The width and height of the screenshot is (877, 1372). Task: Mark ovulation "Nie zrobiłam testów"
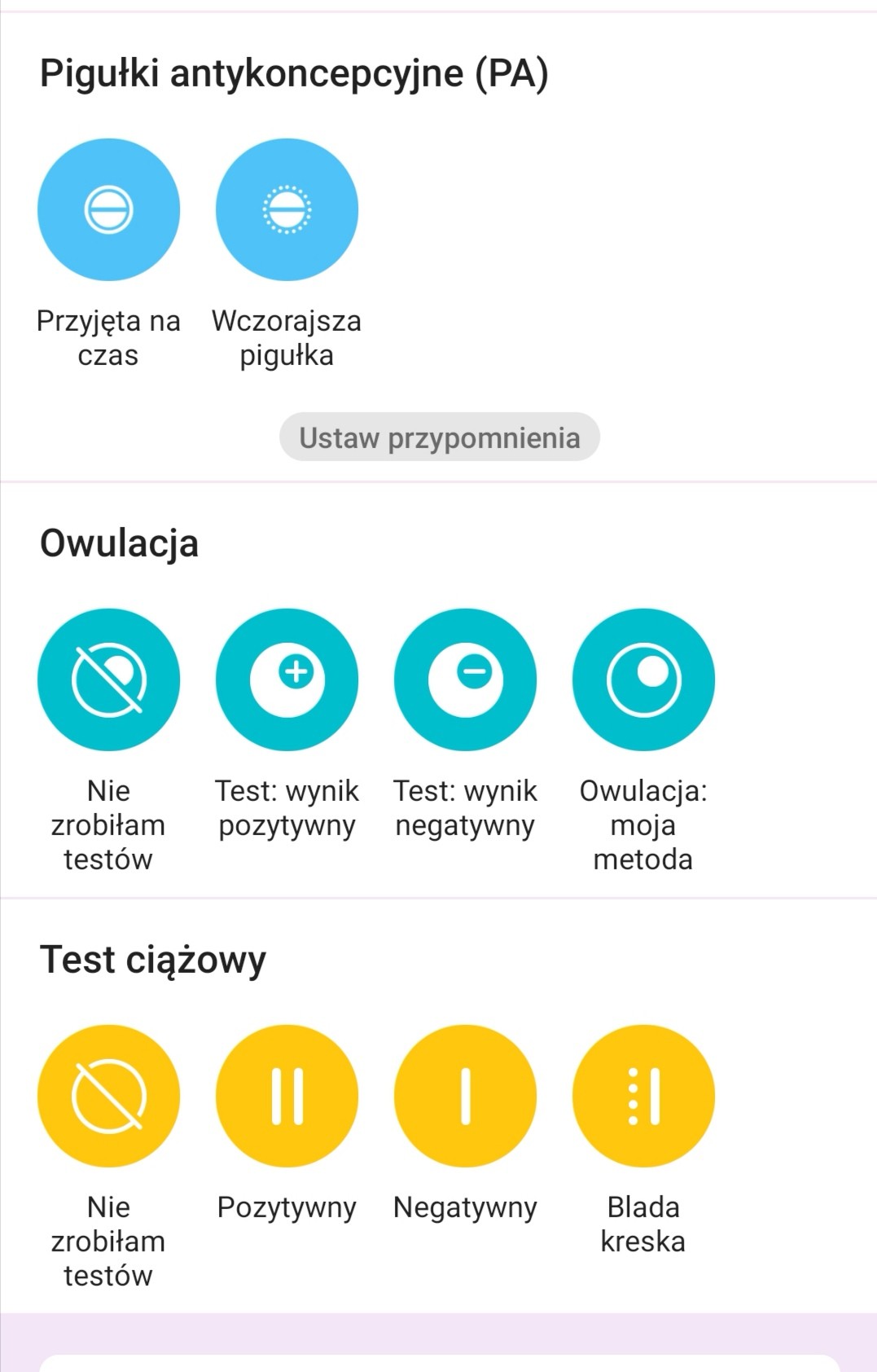(x=108, y=679)
